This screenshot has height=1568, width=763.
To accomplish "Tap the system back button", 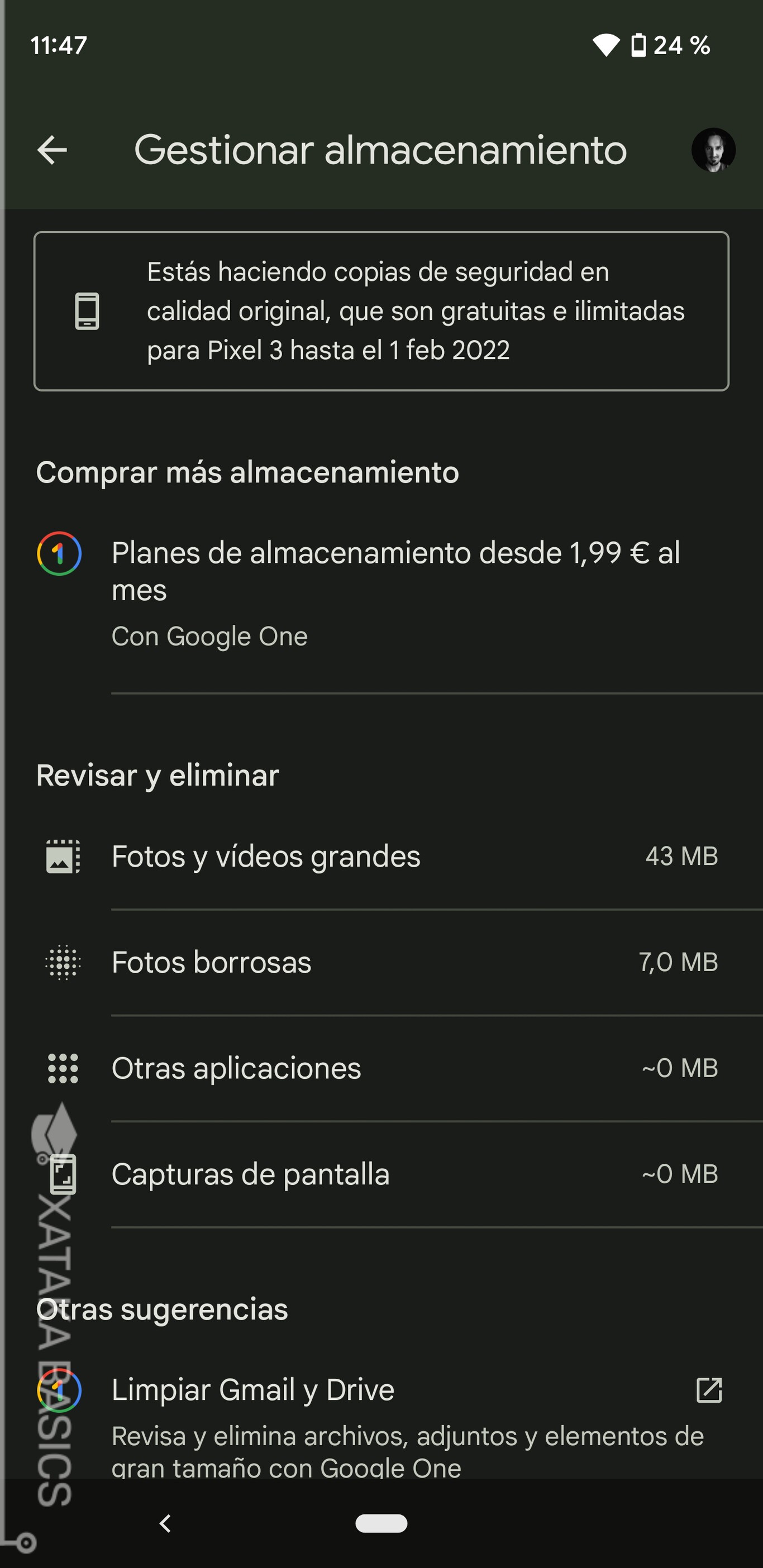I will (164, 1523).
